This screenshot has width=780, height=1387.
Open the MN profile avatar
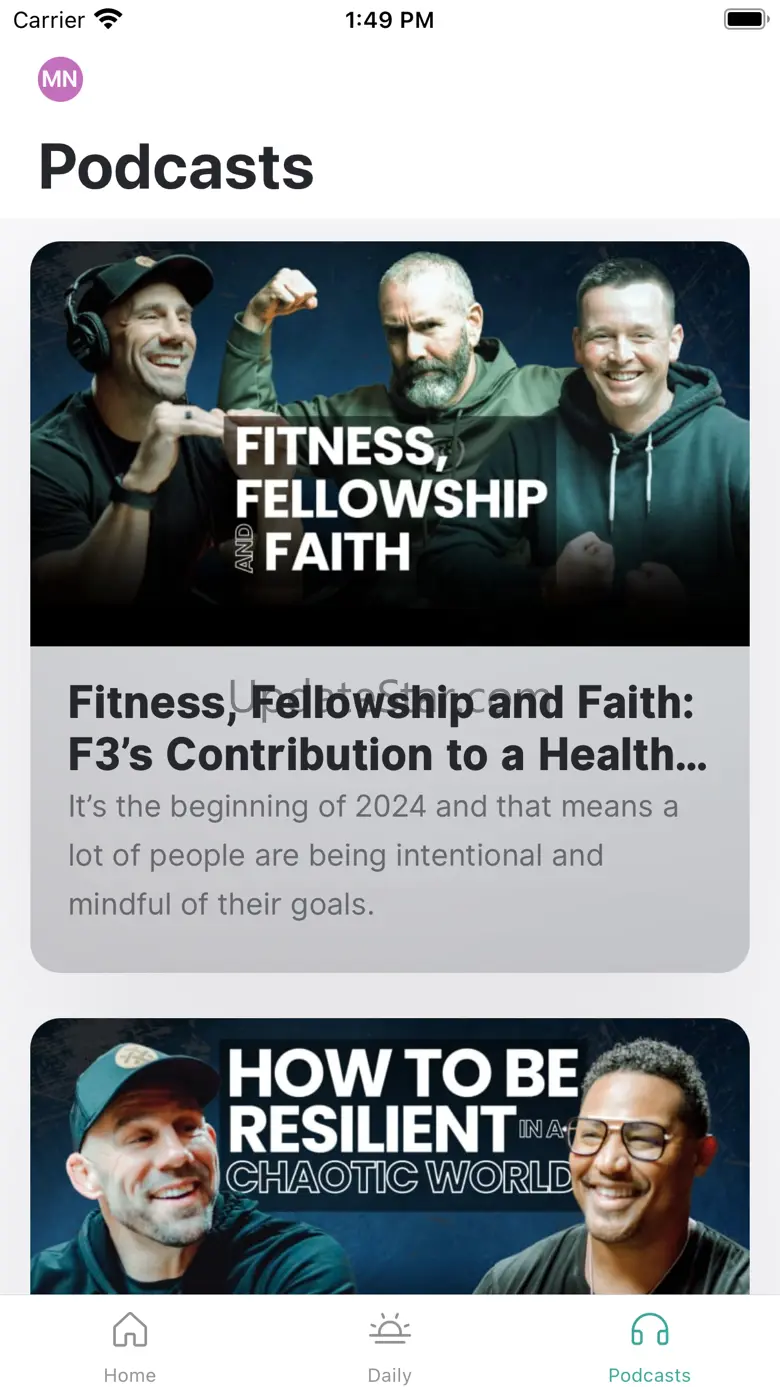[x=60, y=80]
